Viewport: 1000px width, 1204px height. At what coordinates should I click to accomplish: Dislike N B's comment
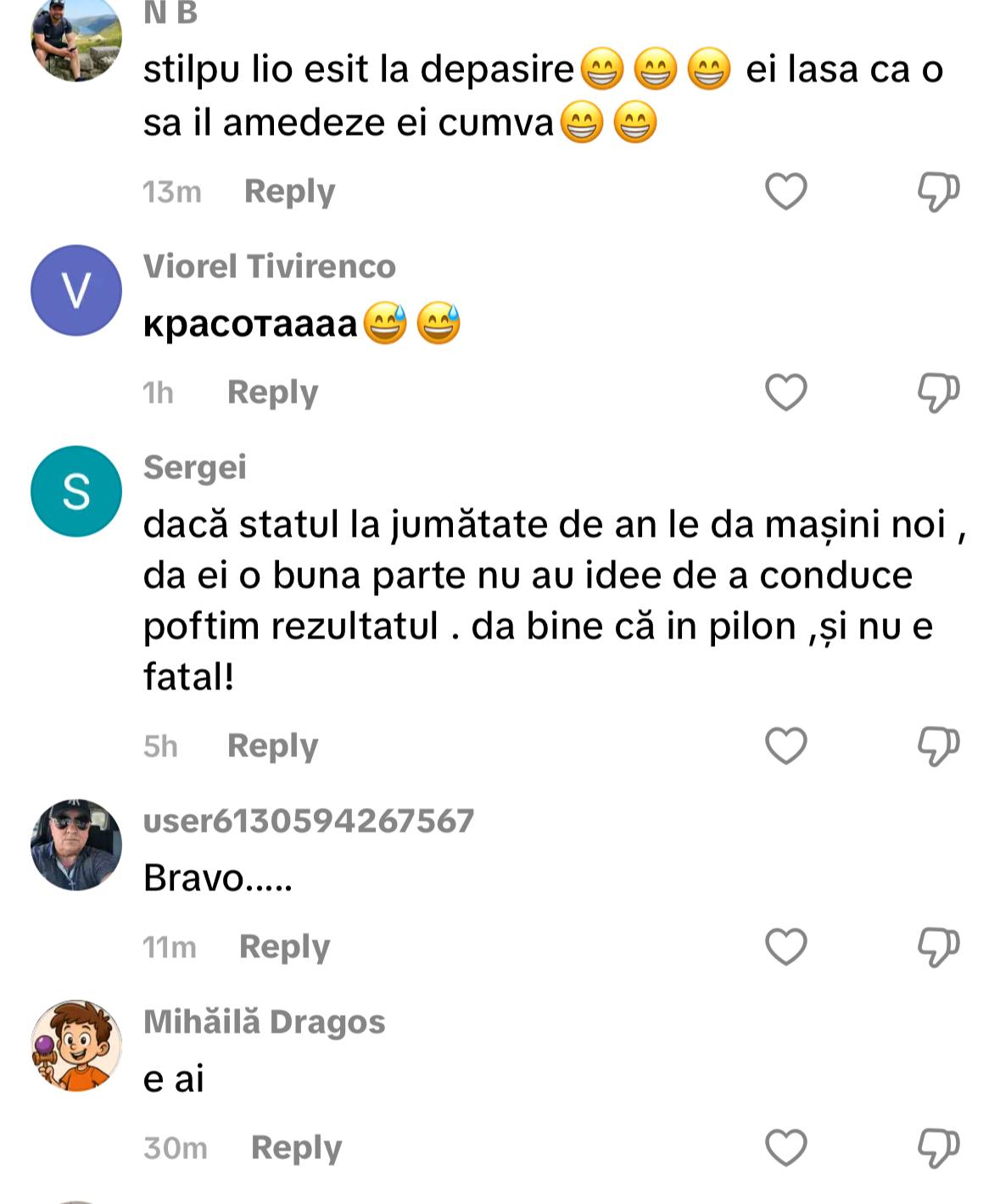(937, 191)
